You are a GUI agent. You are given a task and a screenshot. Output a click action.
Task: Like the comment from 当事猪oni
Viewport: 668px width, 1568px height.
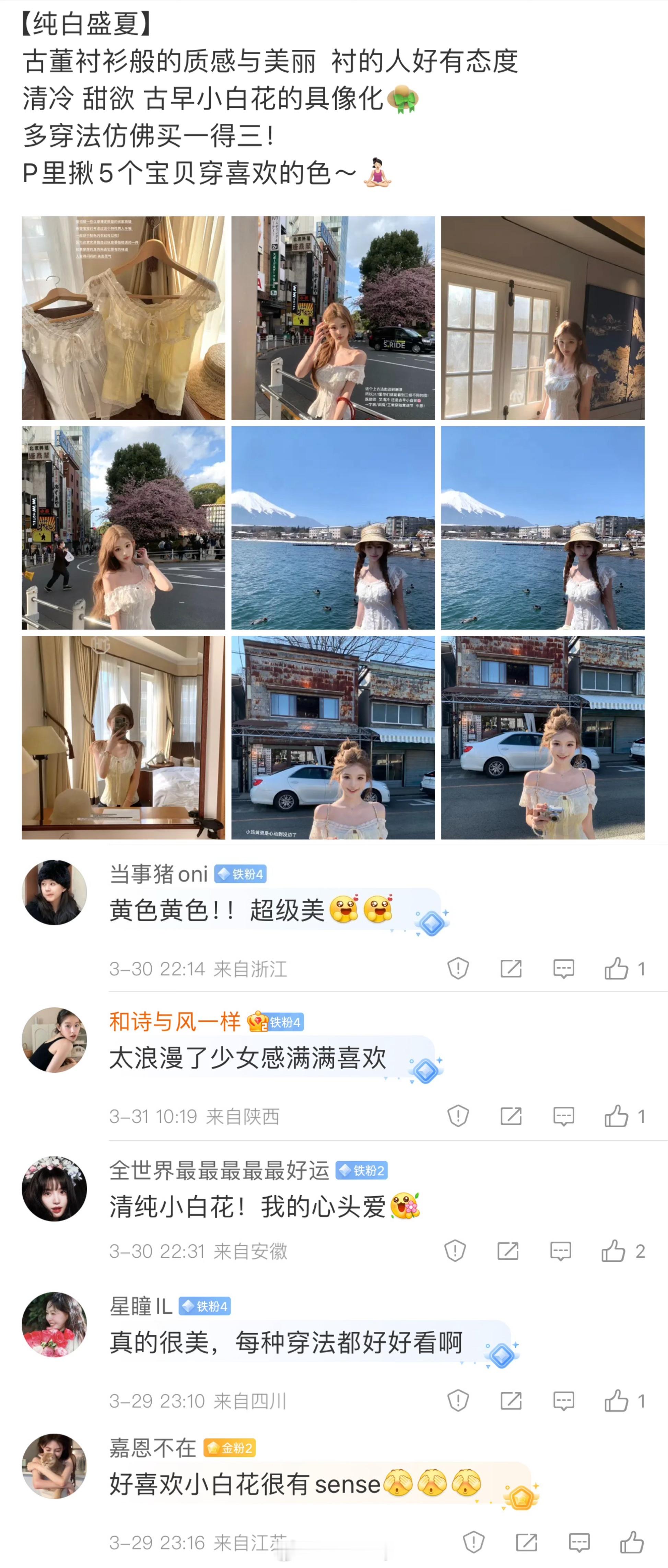616,968
